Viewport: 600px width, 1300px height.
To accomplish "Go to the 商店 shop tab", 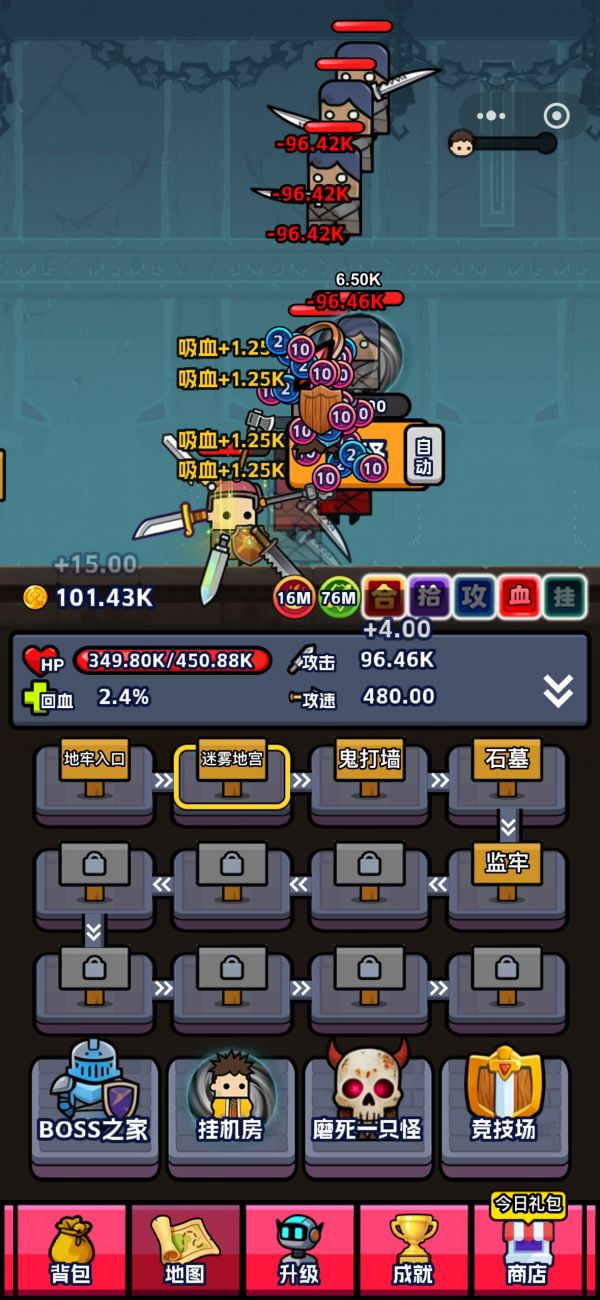I will (x=527, y=1252).
